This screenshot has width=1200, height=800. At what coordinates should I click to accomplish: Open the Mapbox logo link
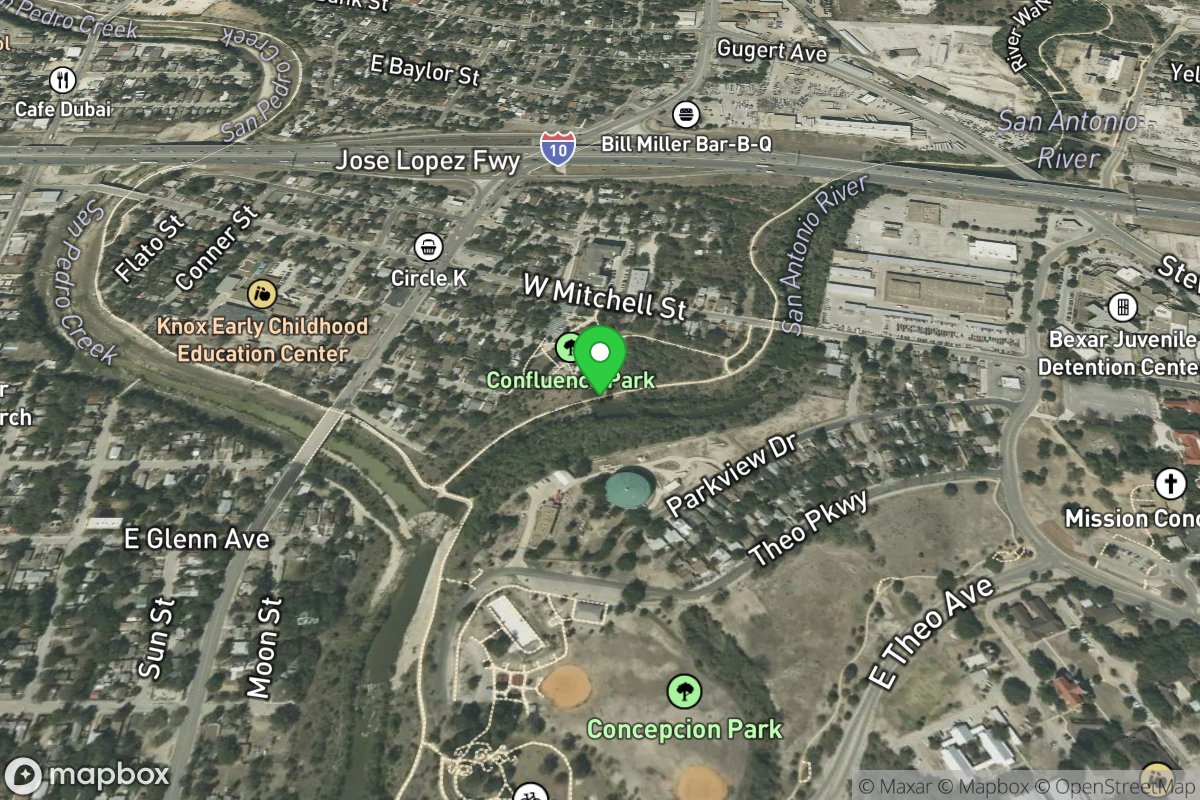[x=86, y=776]
